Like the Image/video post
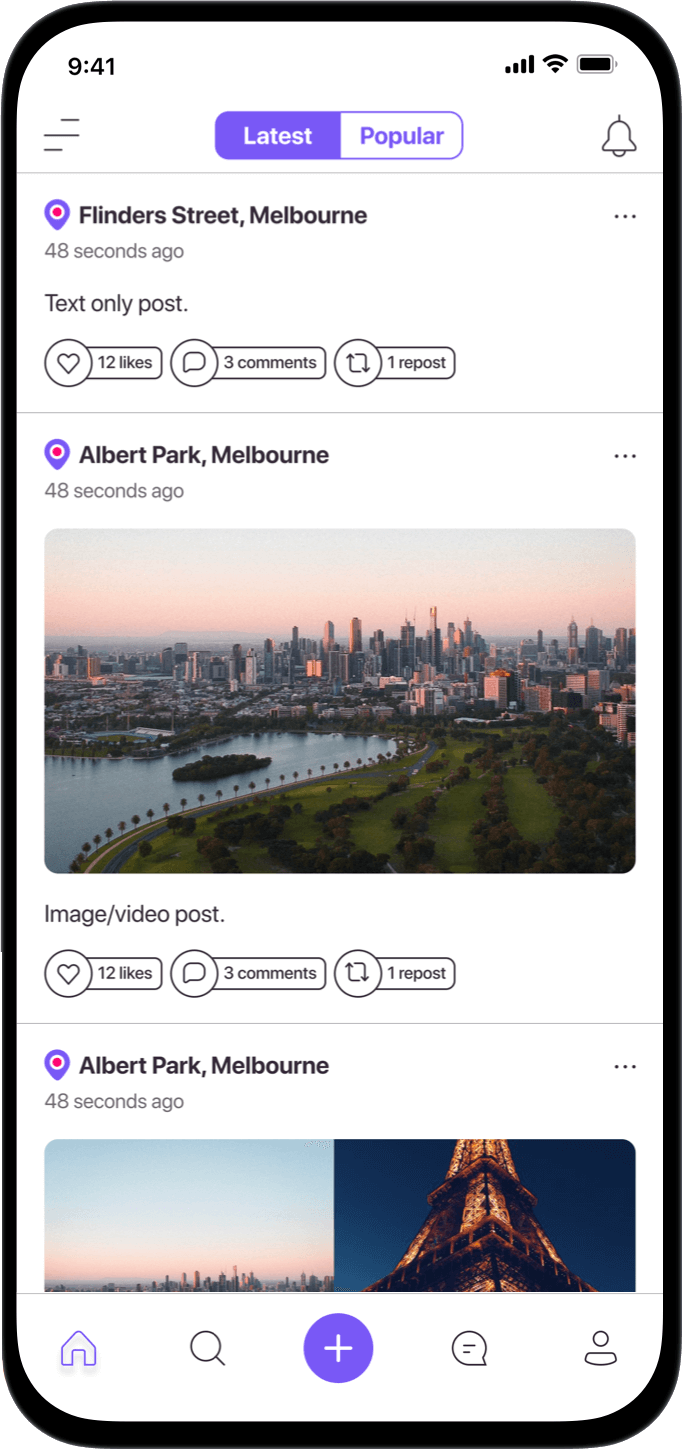This screenshot has height=1449, width=682. click(x=68, y=973)
